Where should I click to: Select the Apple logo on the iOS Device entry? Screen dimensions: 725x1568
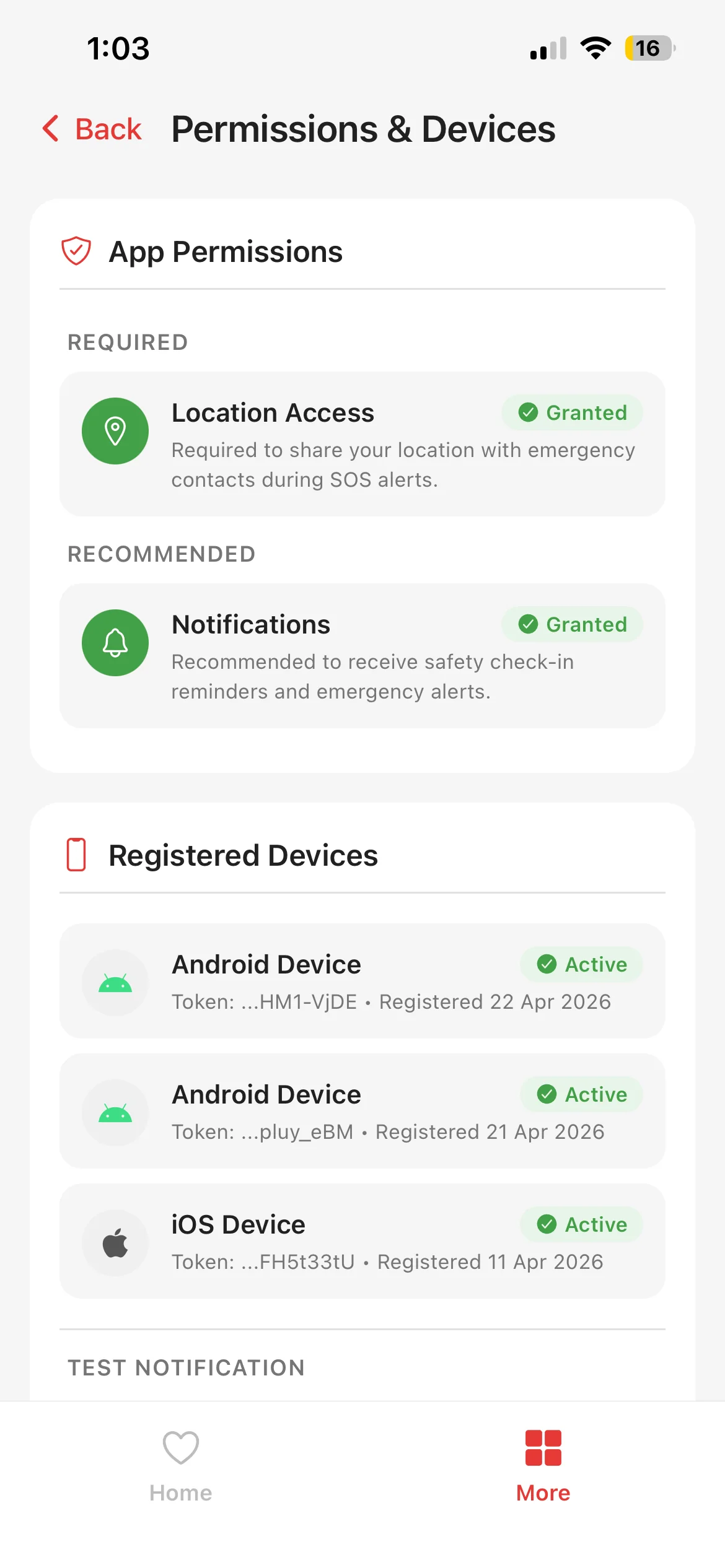(x=115, y=1243)
